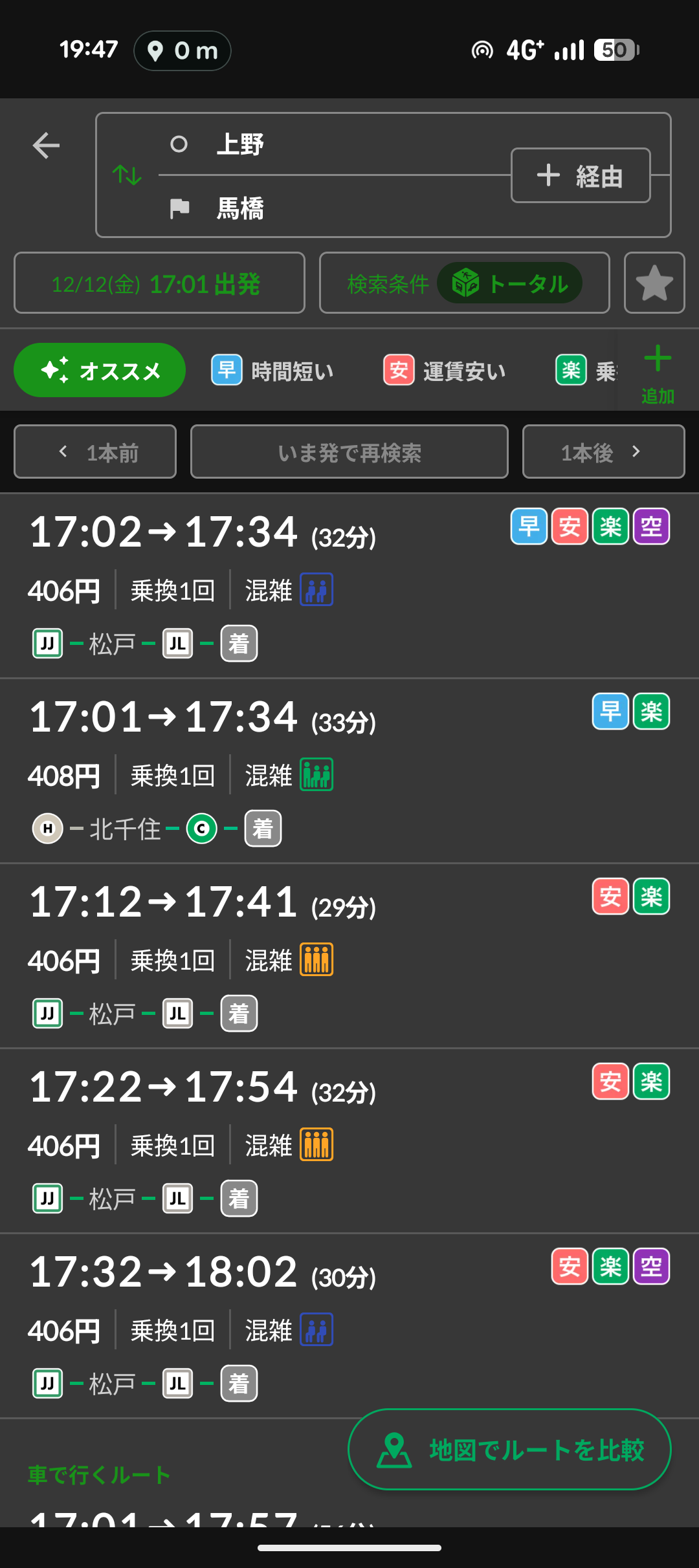
Task: Switch to the 時間短い tab
Action: tap(273, 371)
